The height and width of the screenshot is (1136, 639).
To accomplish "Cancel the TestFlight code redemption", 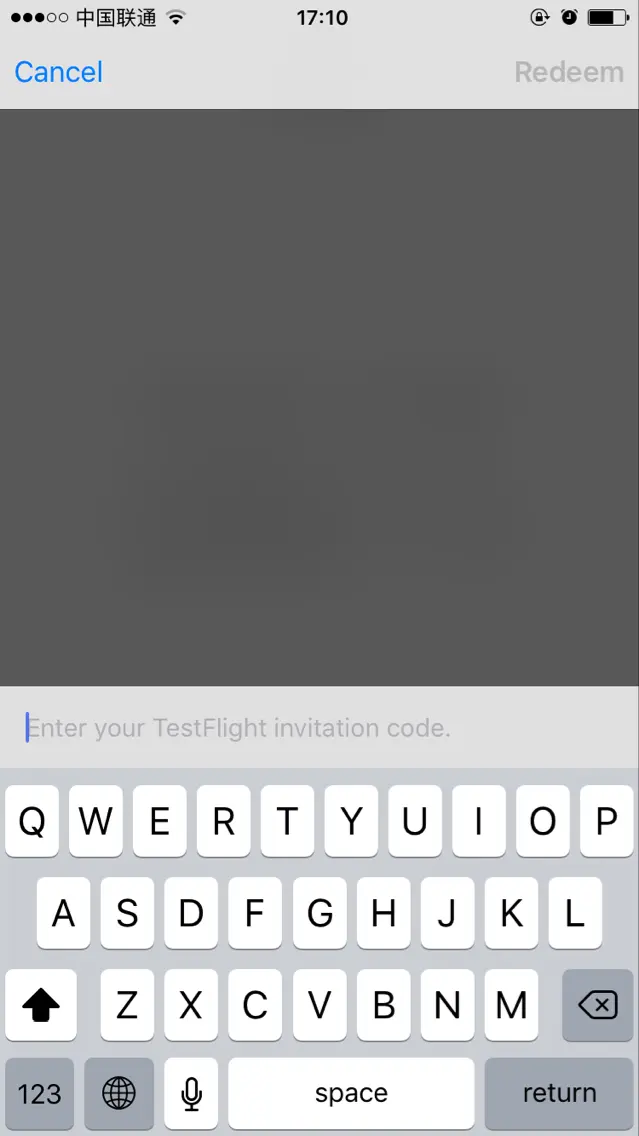I will (x=59, y=72).
